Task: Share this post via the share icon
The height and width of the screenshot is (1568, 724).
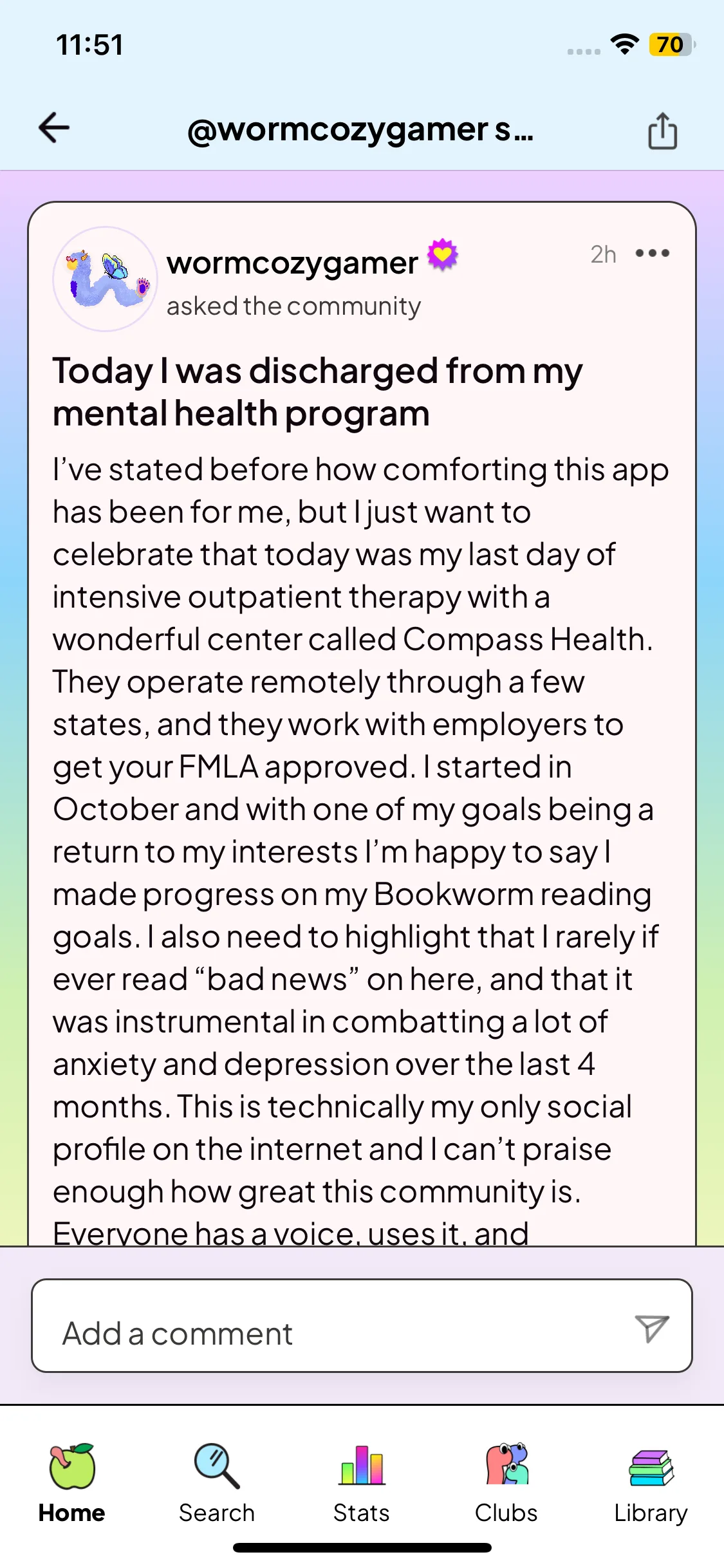Action: coord(662,131)
